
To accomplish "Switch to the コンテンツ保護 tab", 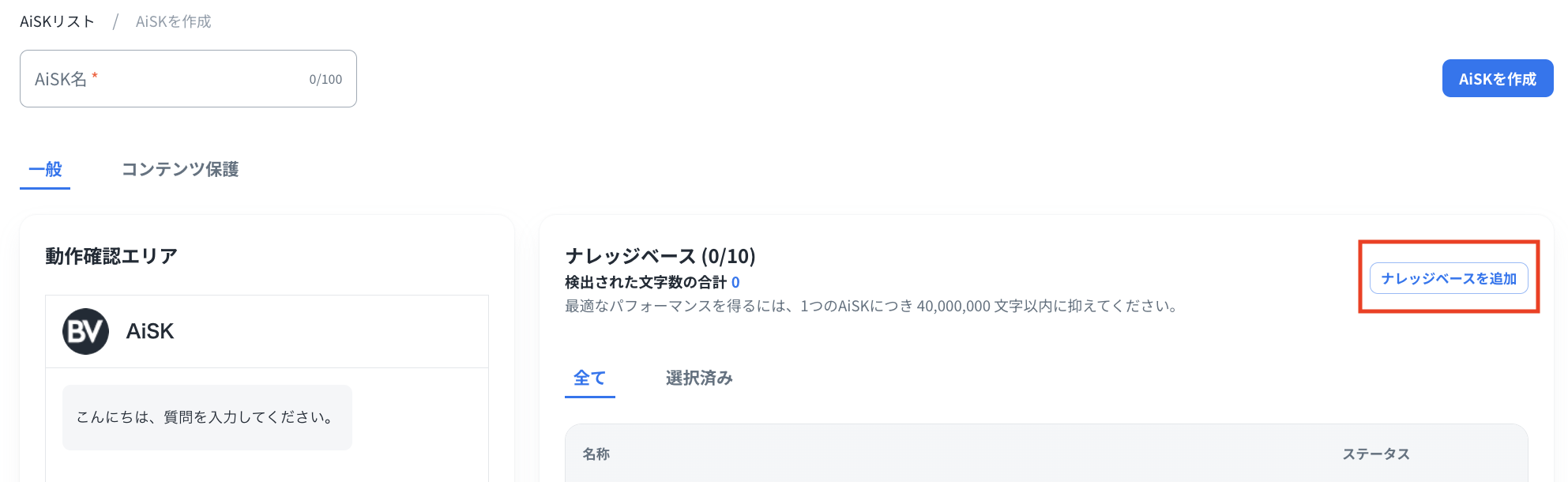I will point(180,169).
